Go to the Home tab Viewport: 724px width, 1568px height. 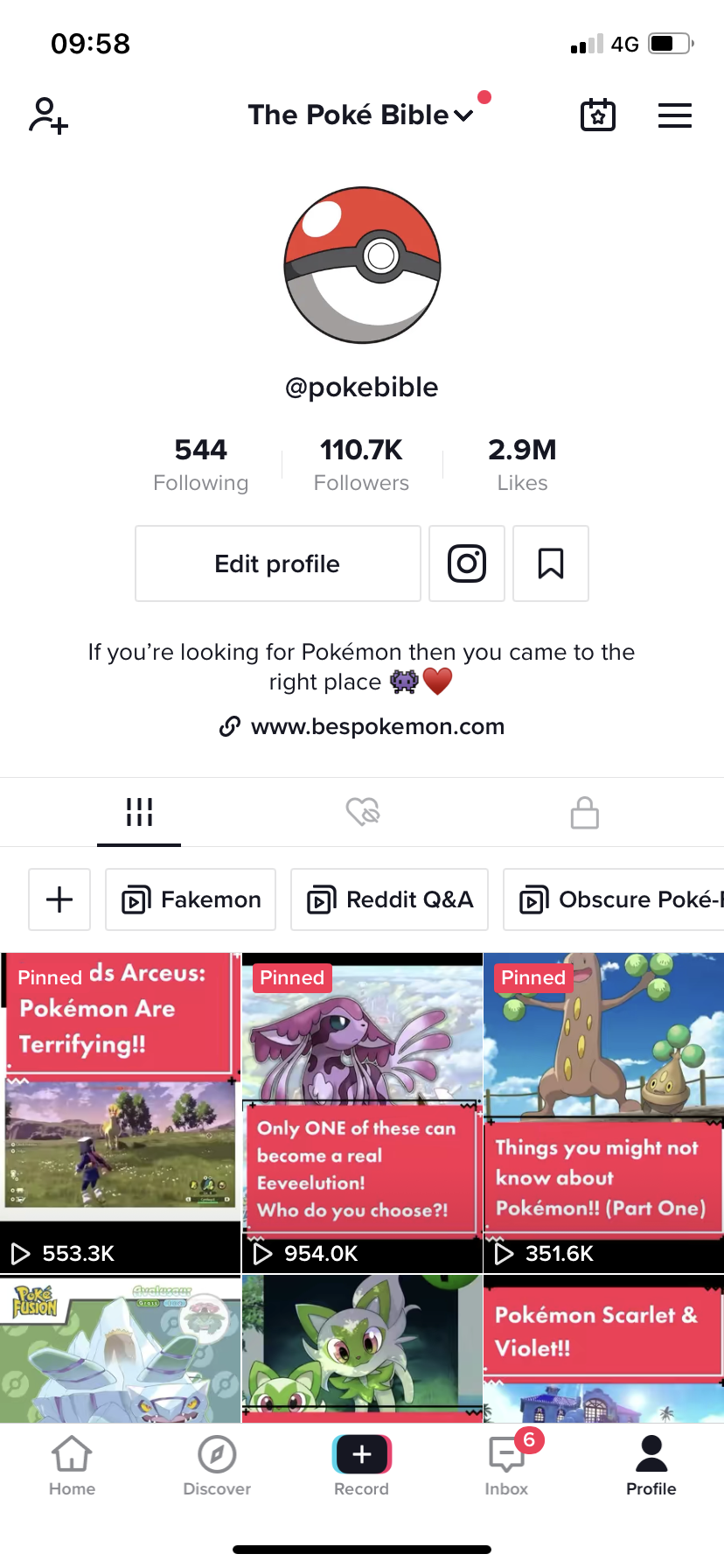click(x=72, y=1465)
